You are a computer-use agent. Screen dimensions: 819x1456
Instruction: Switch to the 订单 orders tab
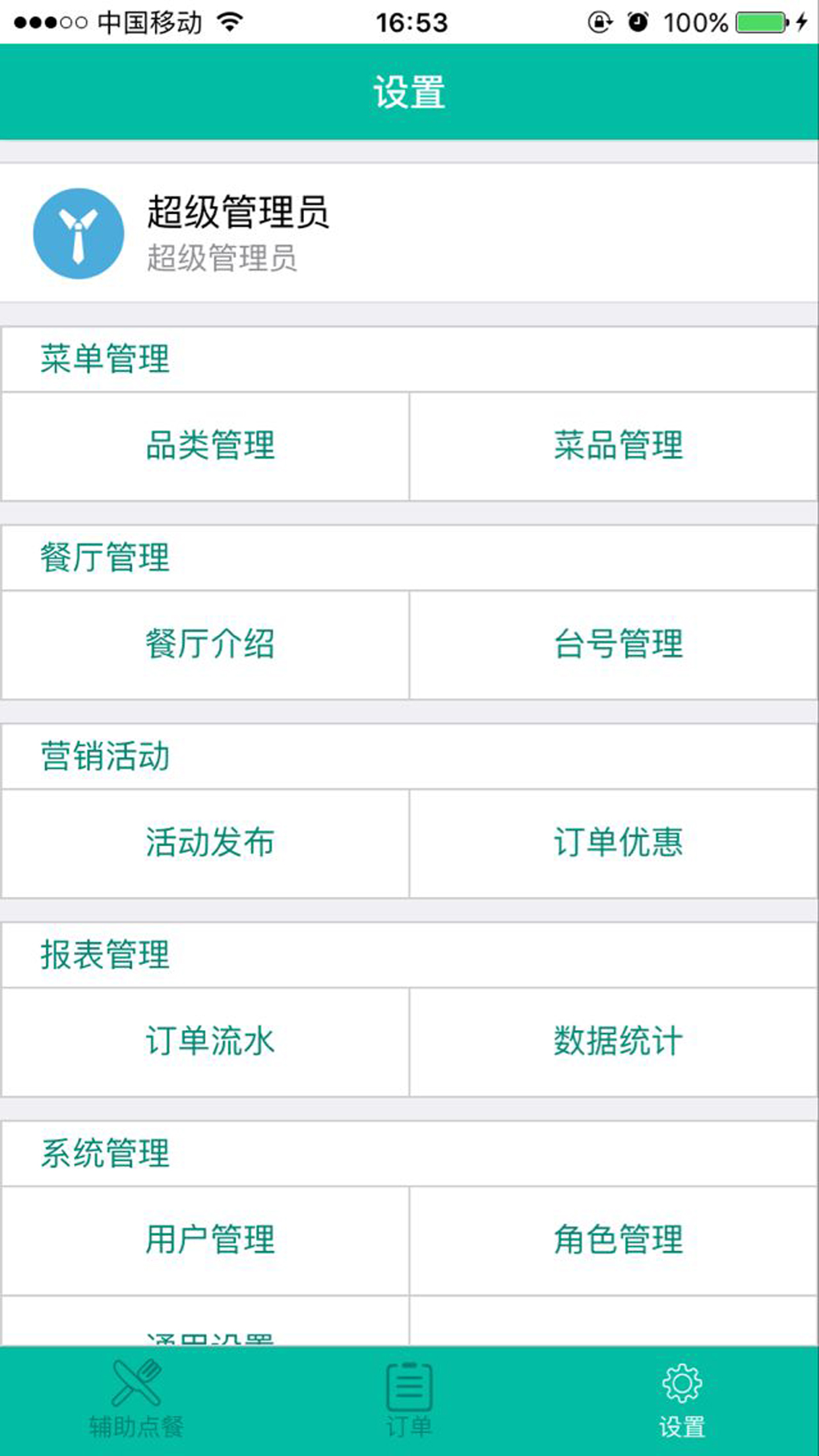[409, 1399]
